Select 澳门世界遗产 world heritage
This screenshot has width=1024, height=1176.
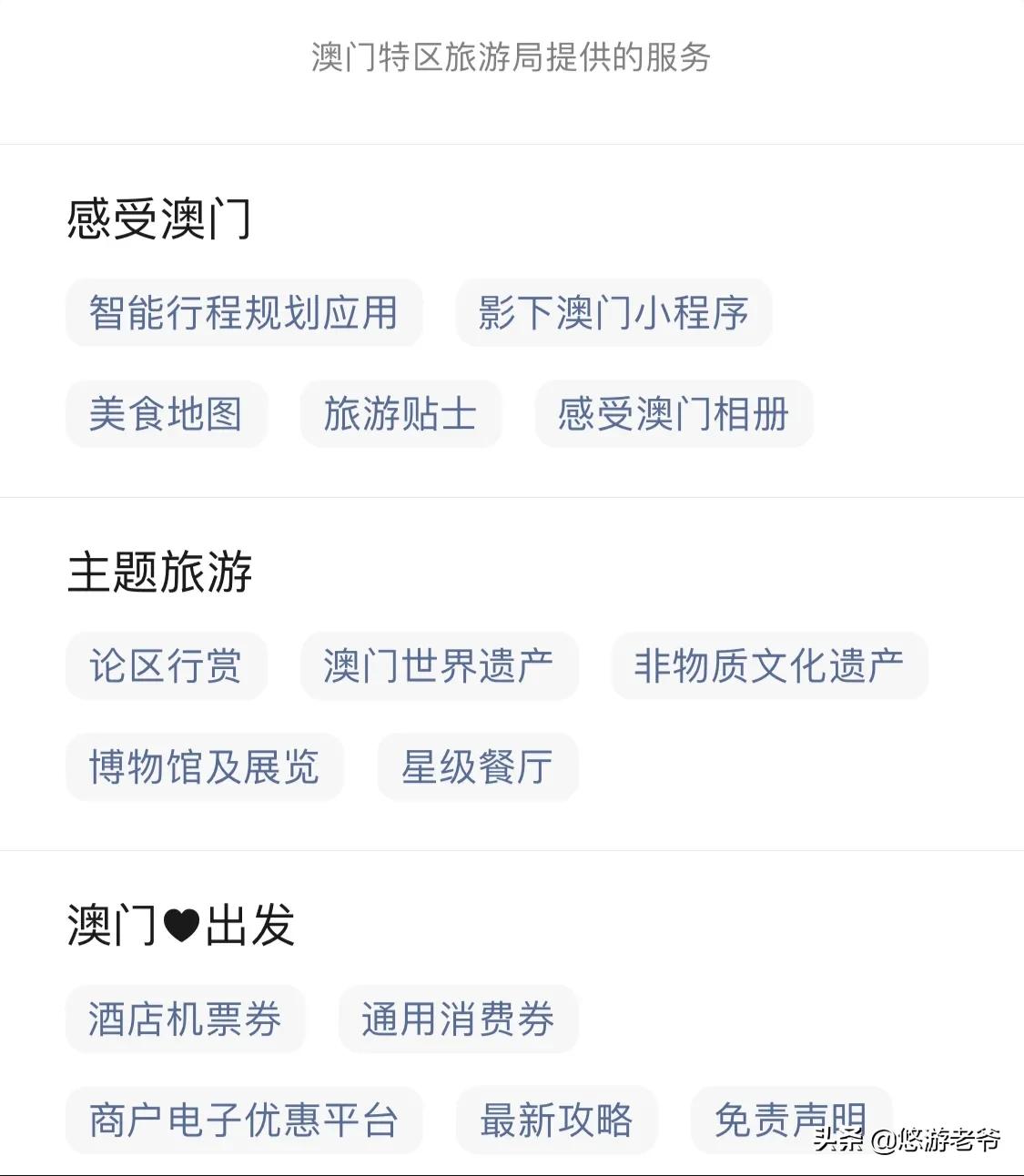point(439,666)
